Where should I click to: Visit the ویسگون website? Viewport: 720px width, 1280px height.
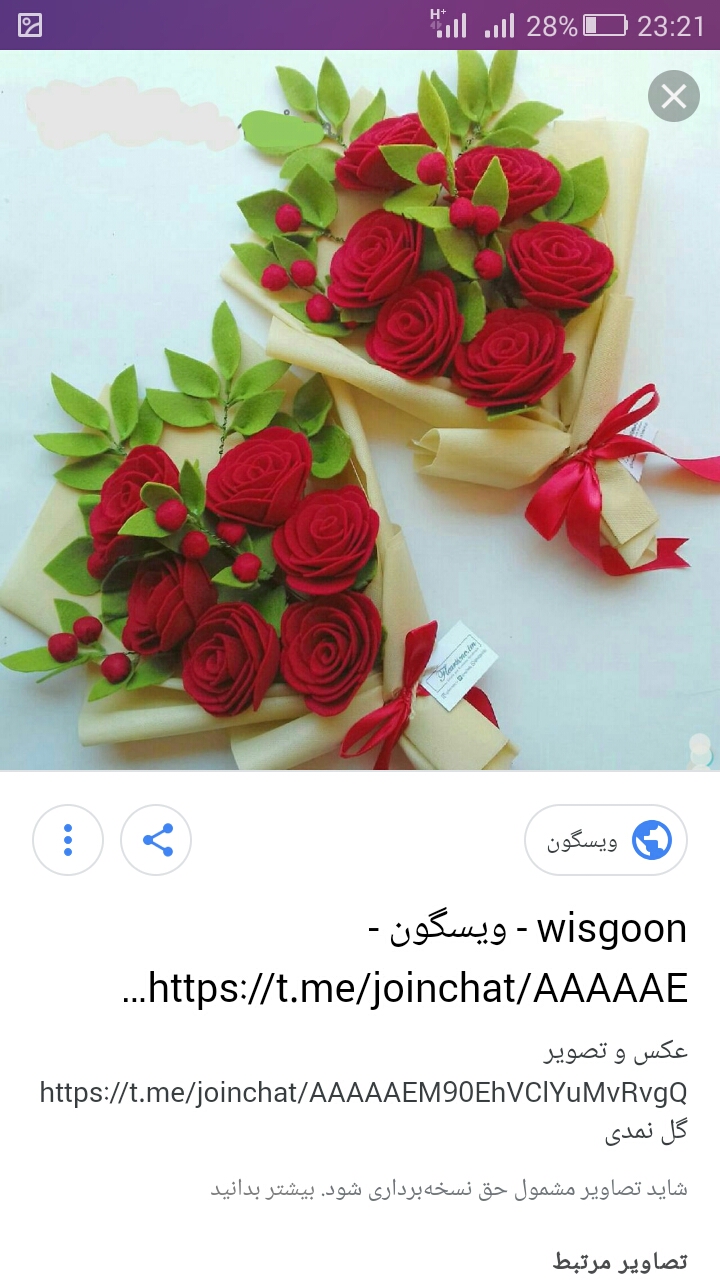606,841
